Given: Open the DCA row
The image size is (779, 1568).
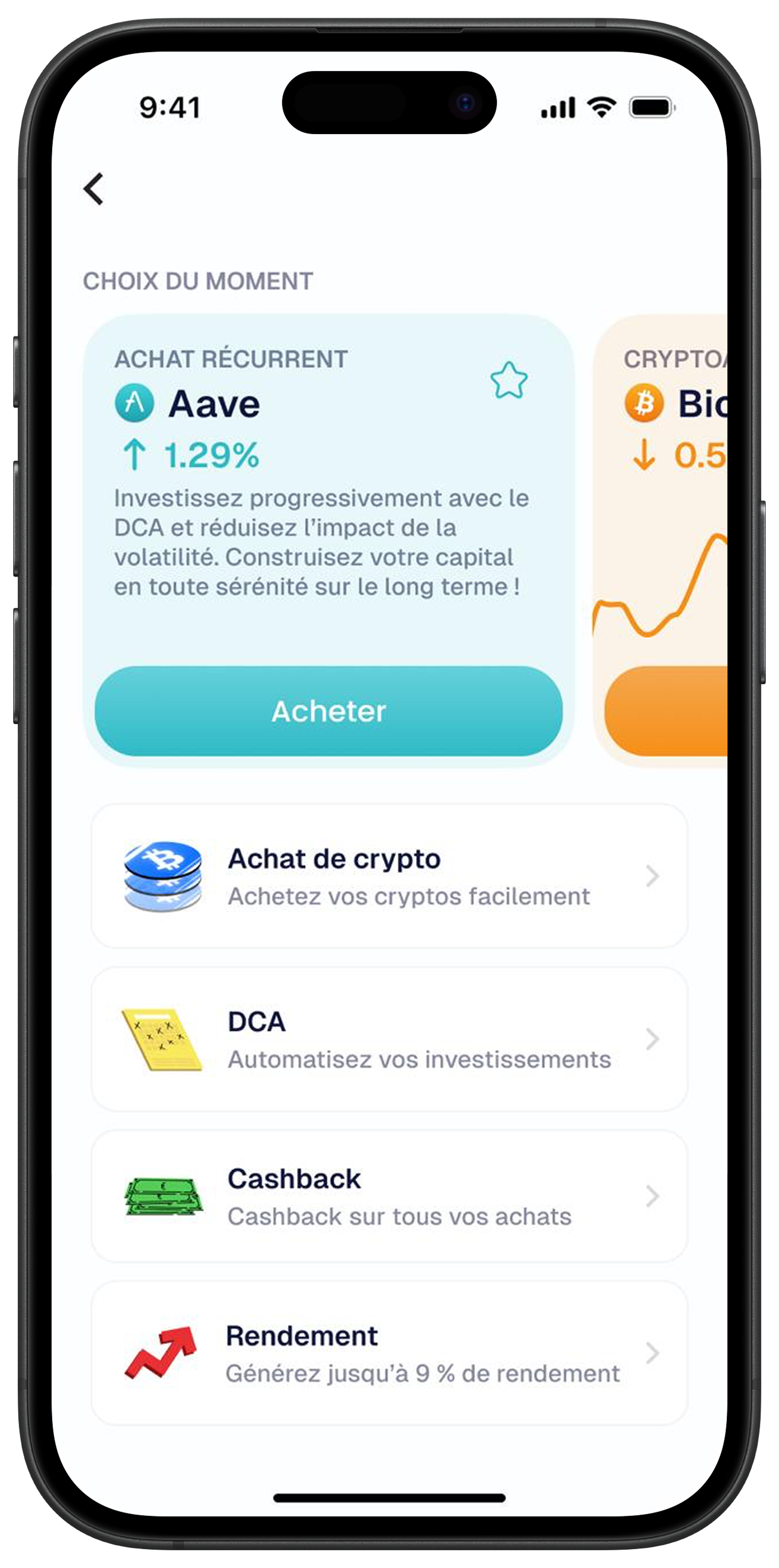Looking at the screenshot, I should tap(390, 1039).
